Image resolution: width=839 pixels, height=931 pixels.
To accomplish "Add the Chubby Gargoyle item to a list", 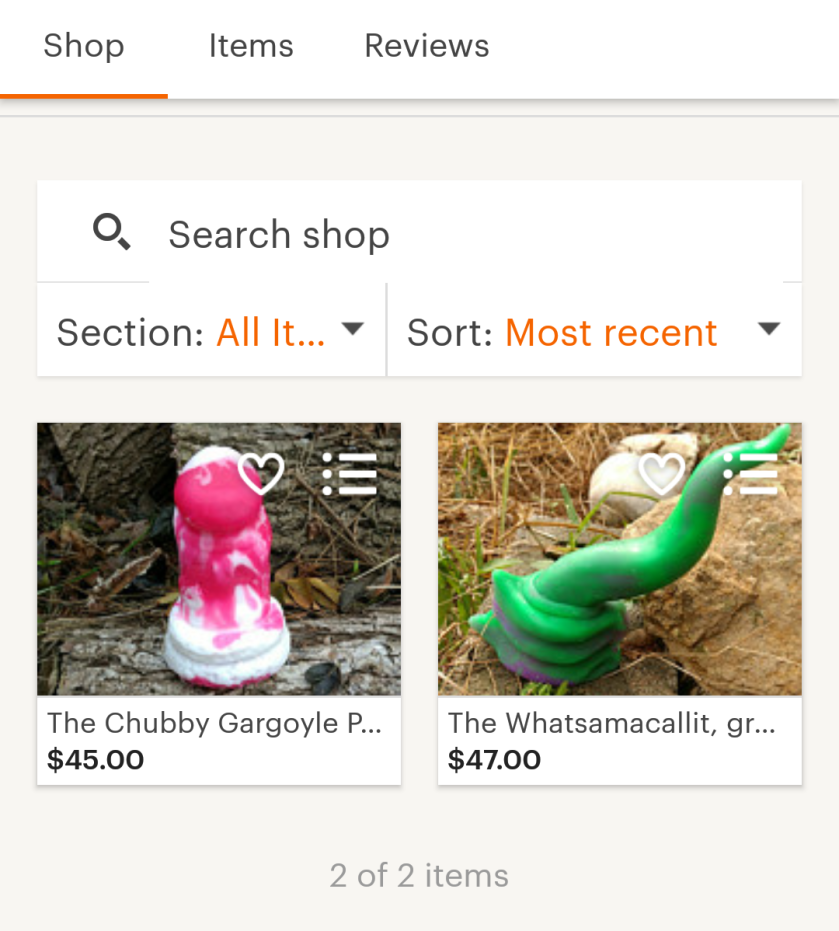I will tap(350, 473).
